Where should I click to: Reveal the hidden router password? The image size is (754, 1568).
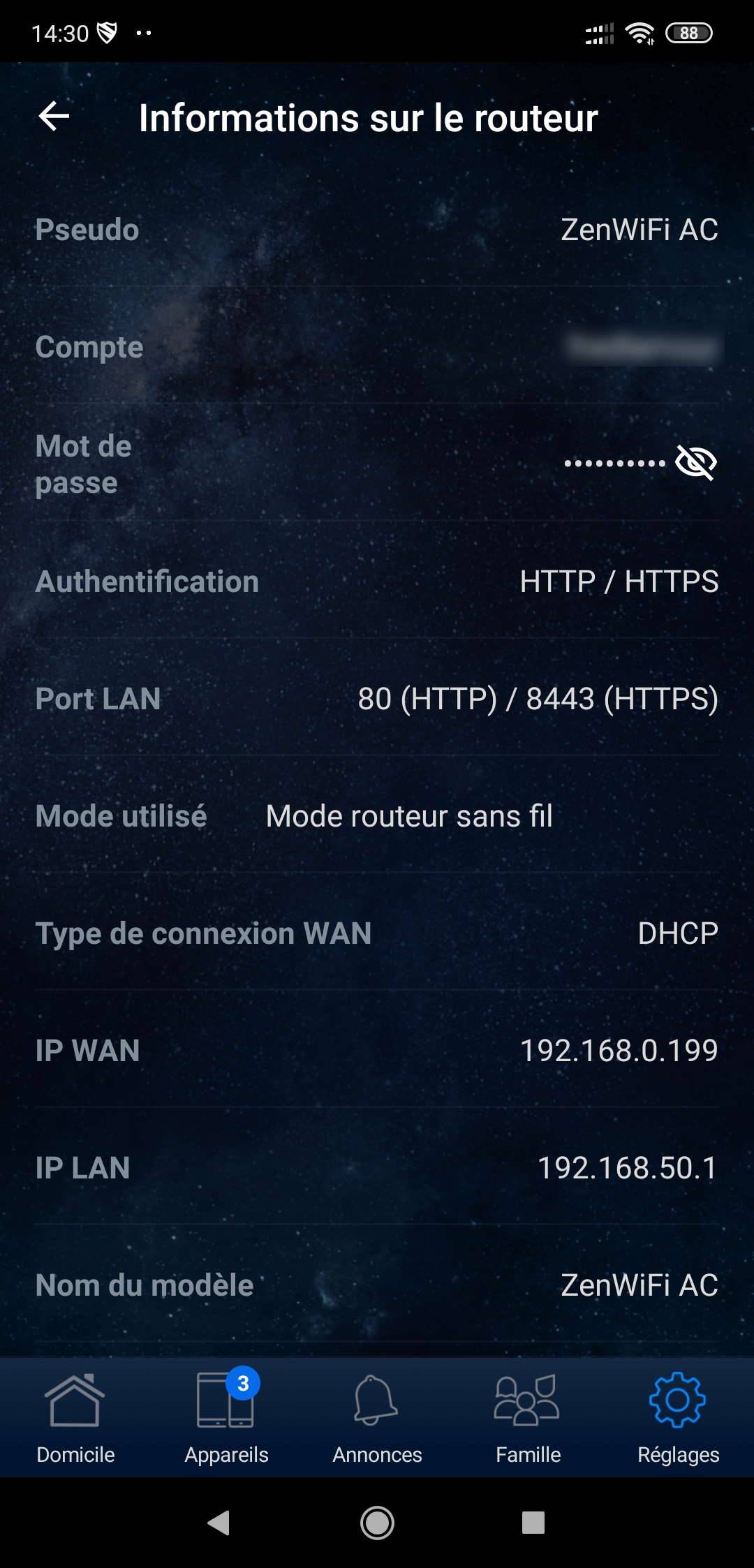(696, 463)
